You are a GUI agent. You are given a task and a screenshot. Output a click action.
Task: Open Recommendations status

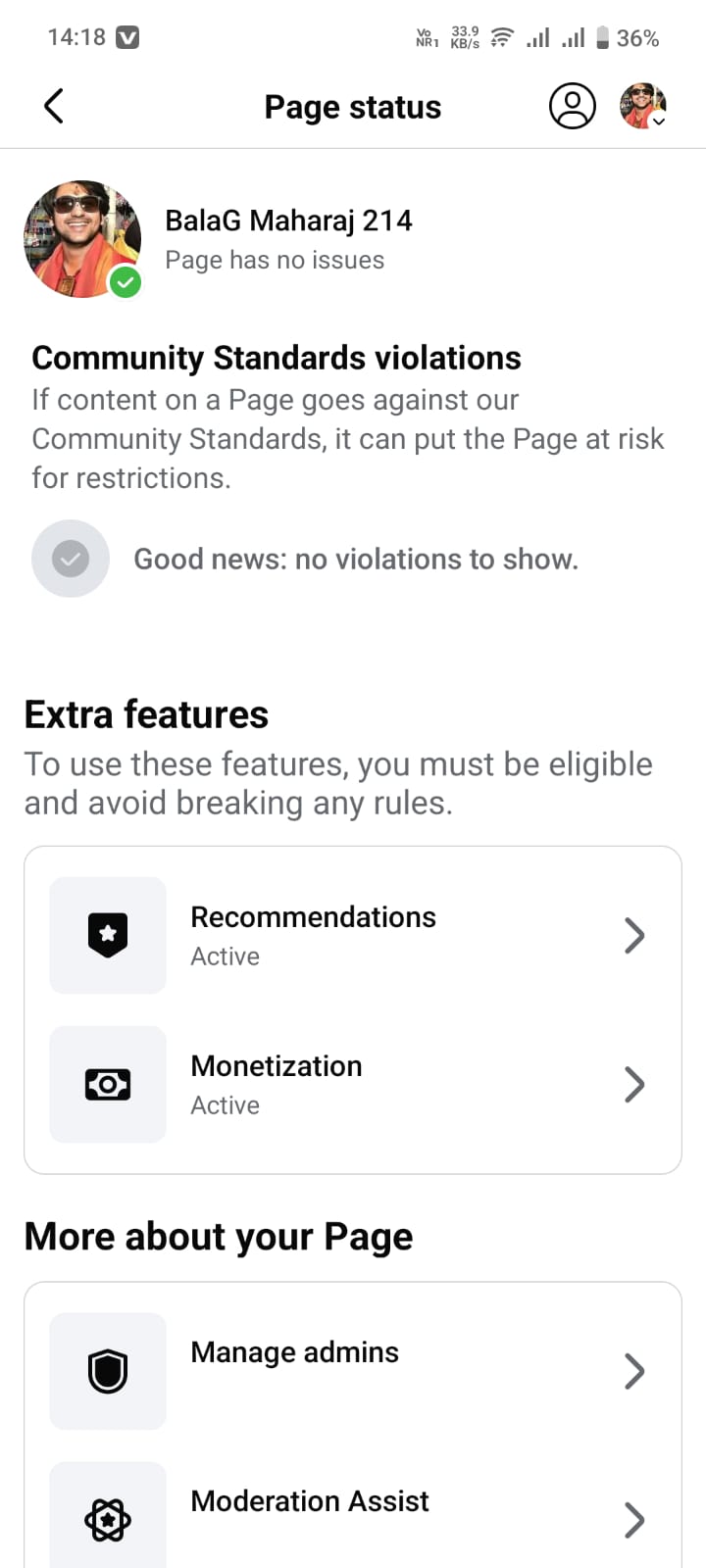click(x=353, y=936)
